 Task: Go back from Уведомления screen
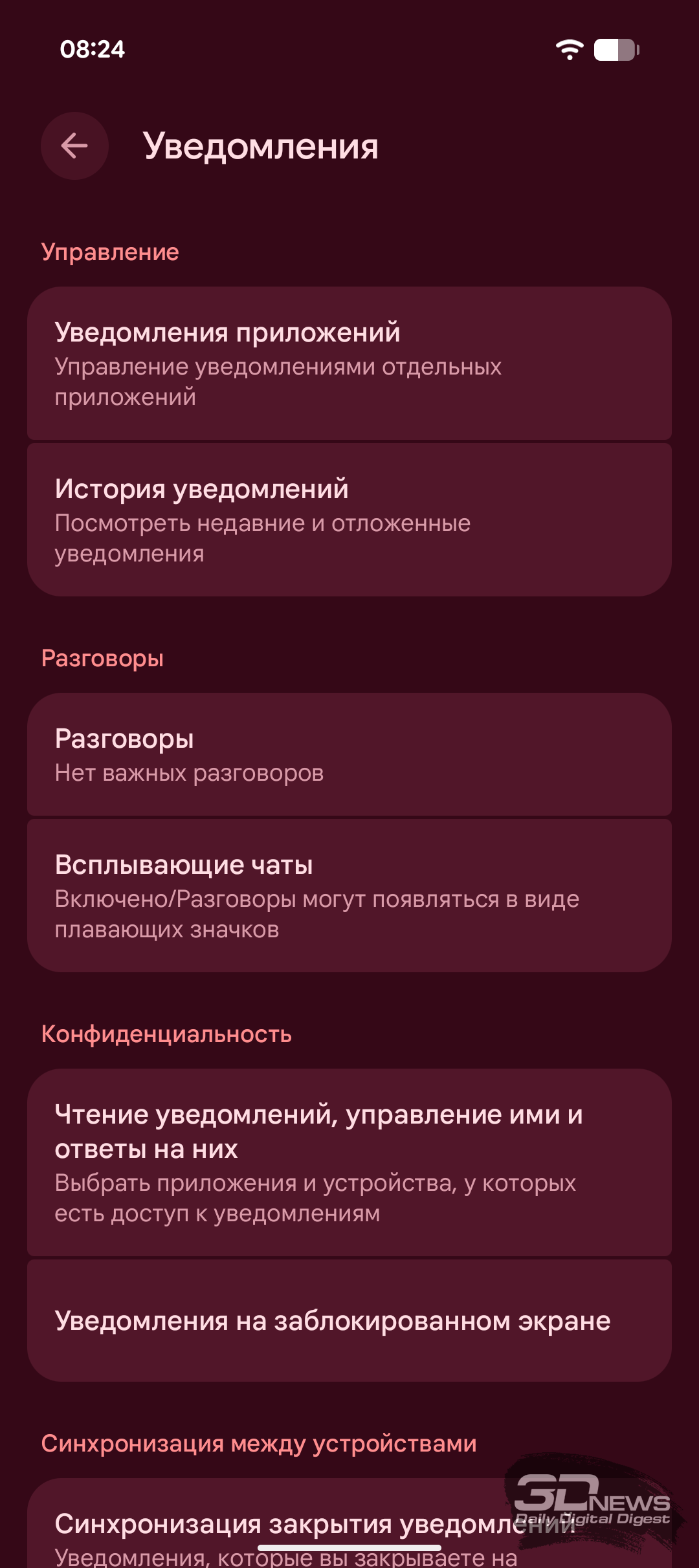pos(74,146)
